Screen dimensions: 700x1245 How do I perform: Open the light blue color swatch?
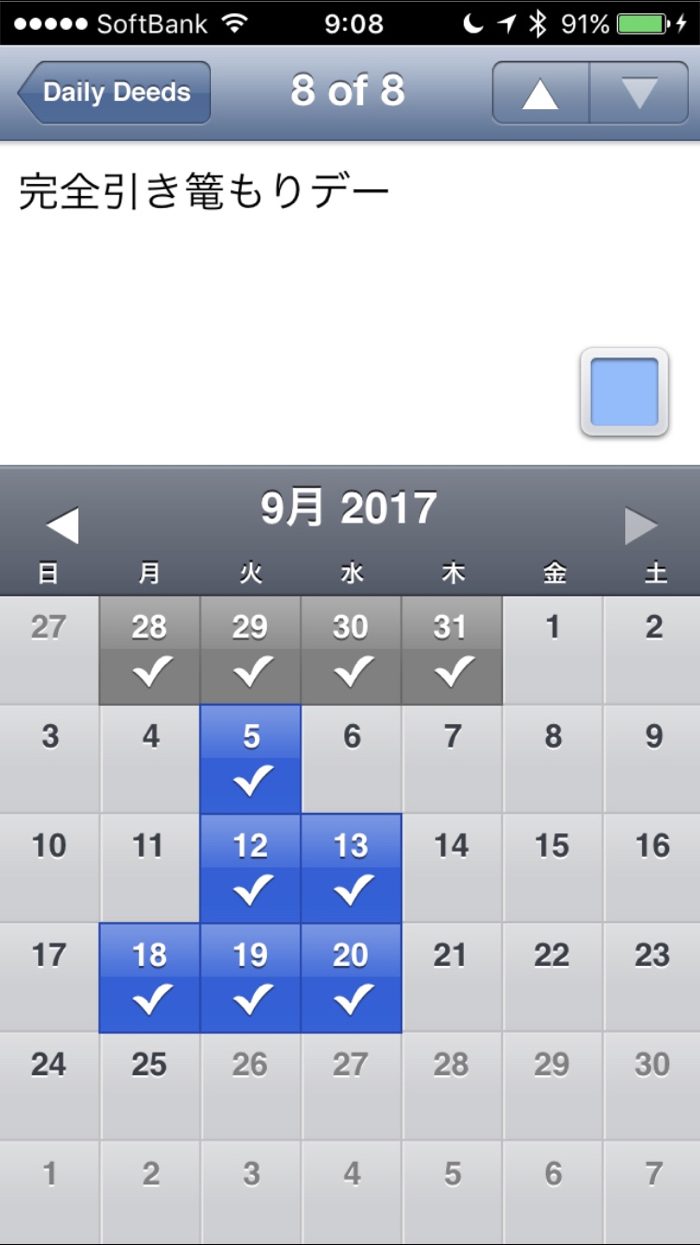coord(624,392)
